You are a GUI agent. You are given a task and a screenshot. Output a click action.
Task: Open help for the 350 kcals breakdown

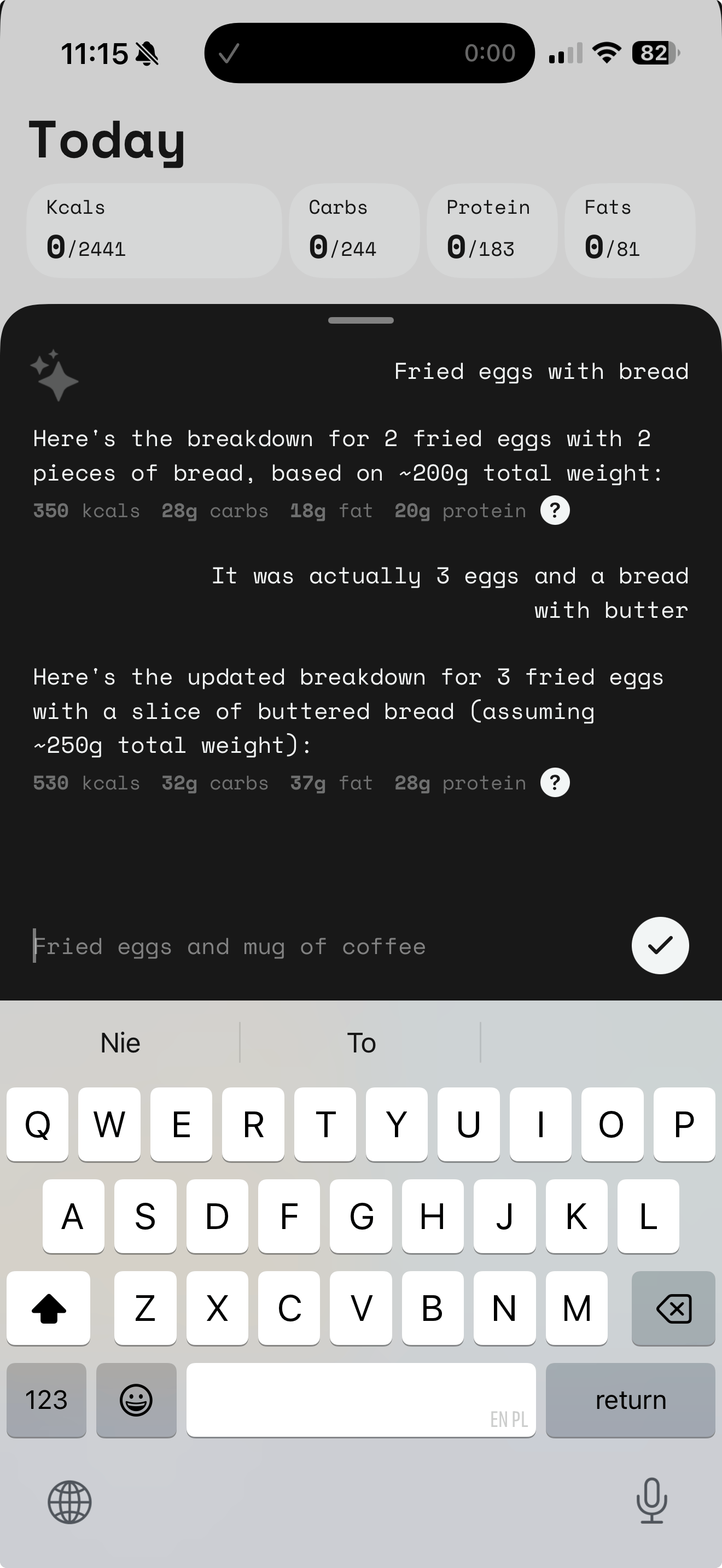[x=555, y=510]
